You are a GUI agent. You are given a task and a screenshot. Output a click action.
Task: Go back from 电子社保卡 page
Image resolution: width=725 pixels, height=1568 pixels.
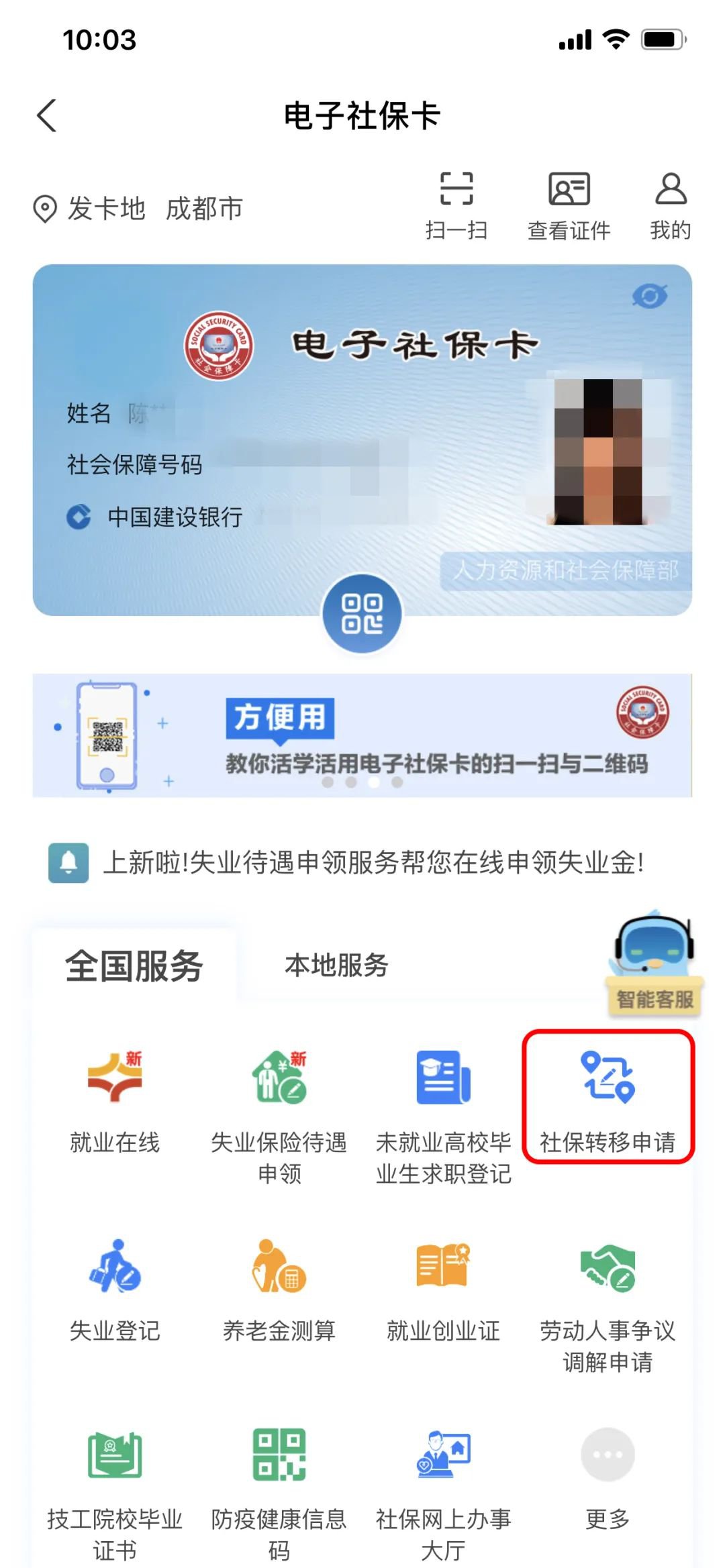click(46, 116)
